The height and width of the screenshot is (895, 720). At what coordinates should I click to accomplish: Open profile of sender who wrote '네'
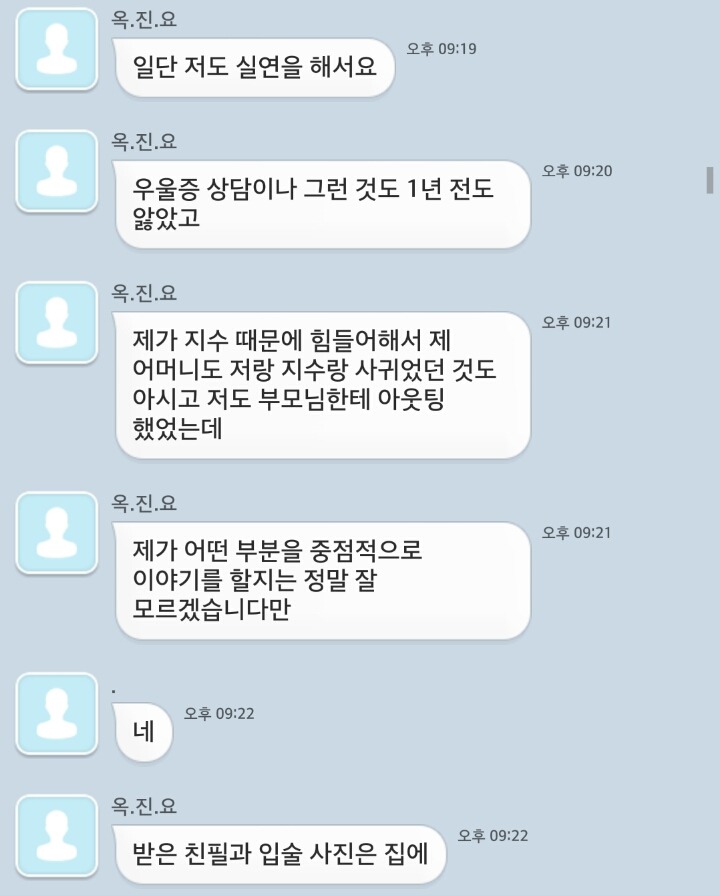pyautogui.click(x=57, y=715)
